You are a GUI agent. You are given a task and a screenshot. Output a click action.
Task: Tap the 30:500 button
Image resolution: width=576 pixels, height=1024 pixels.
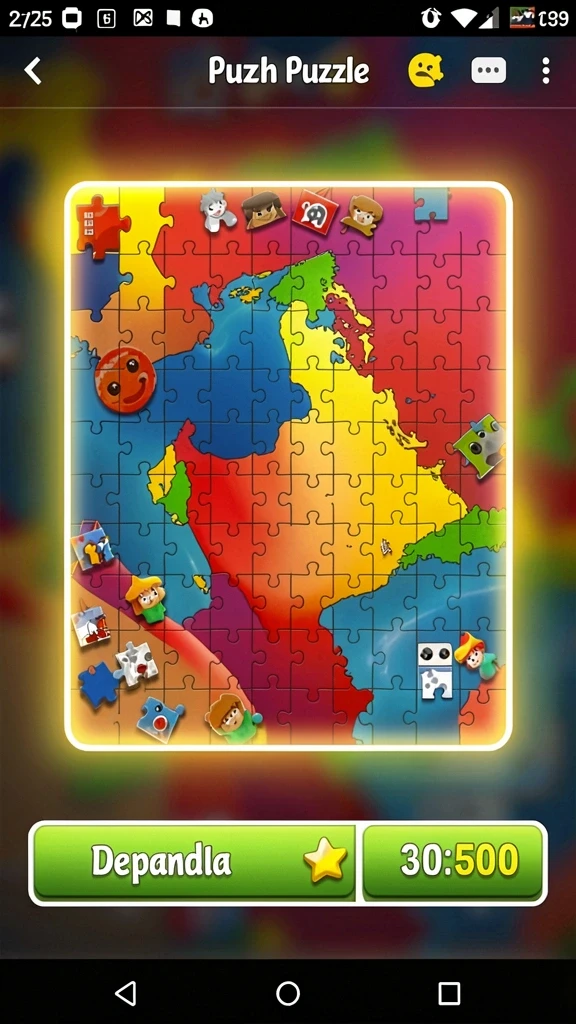point(453,862)
